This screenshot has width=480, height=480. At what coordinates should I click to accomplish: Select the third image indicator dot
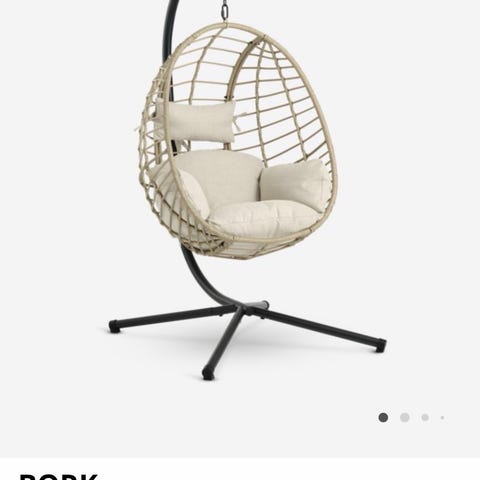pyautogui.click(x=425, y=417)
